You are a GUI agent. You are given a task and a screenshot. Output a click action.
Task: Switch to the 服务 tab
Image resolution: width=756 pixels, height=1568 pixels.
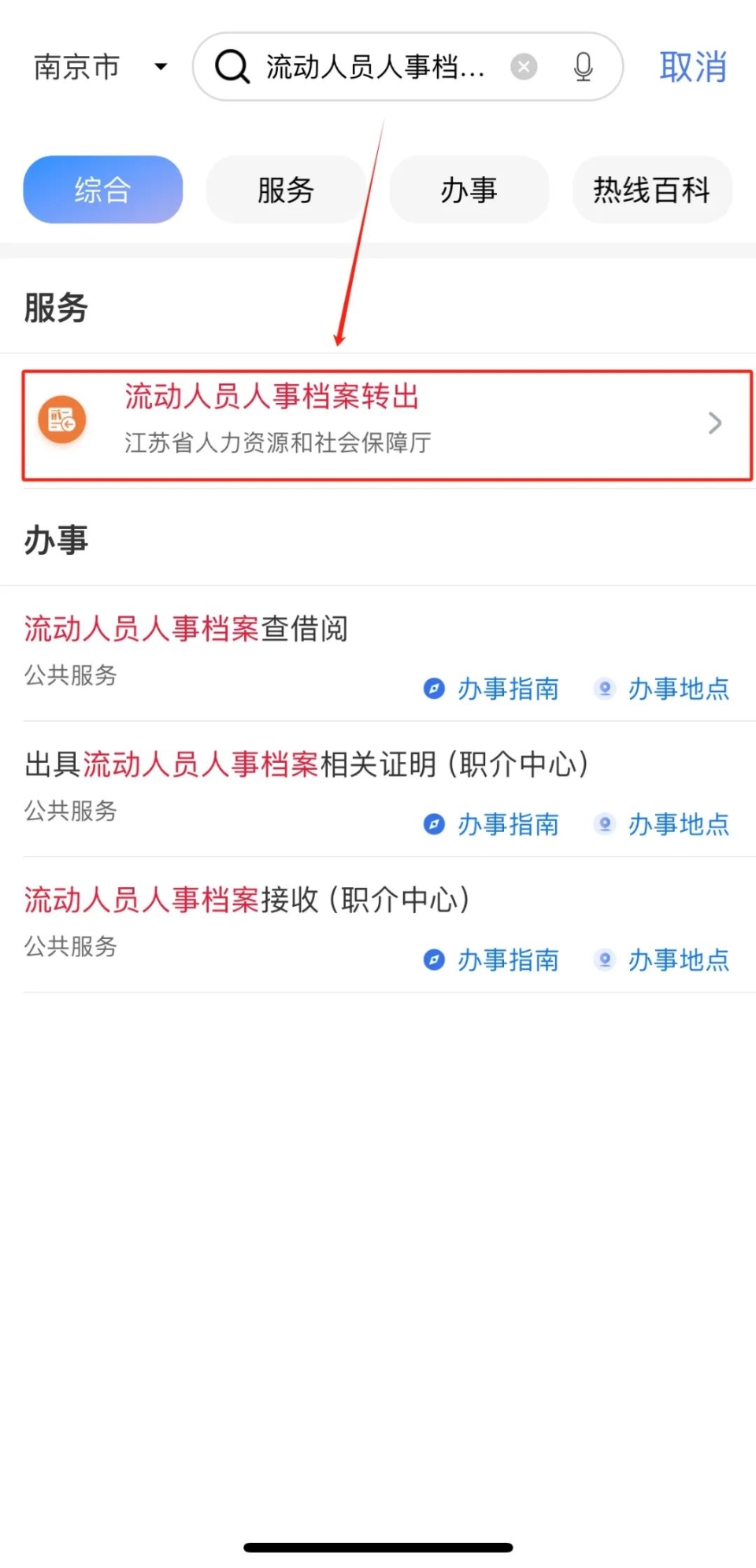[x=285, y=190]
